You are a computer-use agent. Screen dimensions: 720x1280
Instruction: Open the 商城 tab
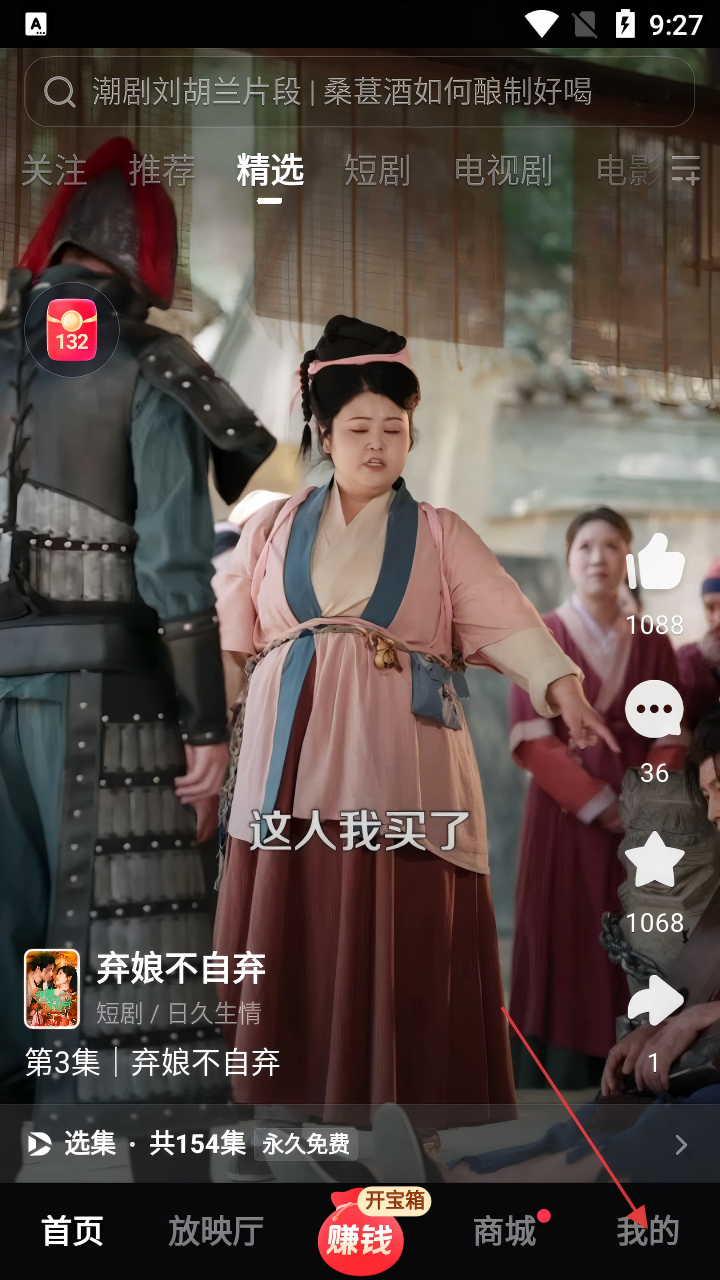[505, 1232]
